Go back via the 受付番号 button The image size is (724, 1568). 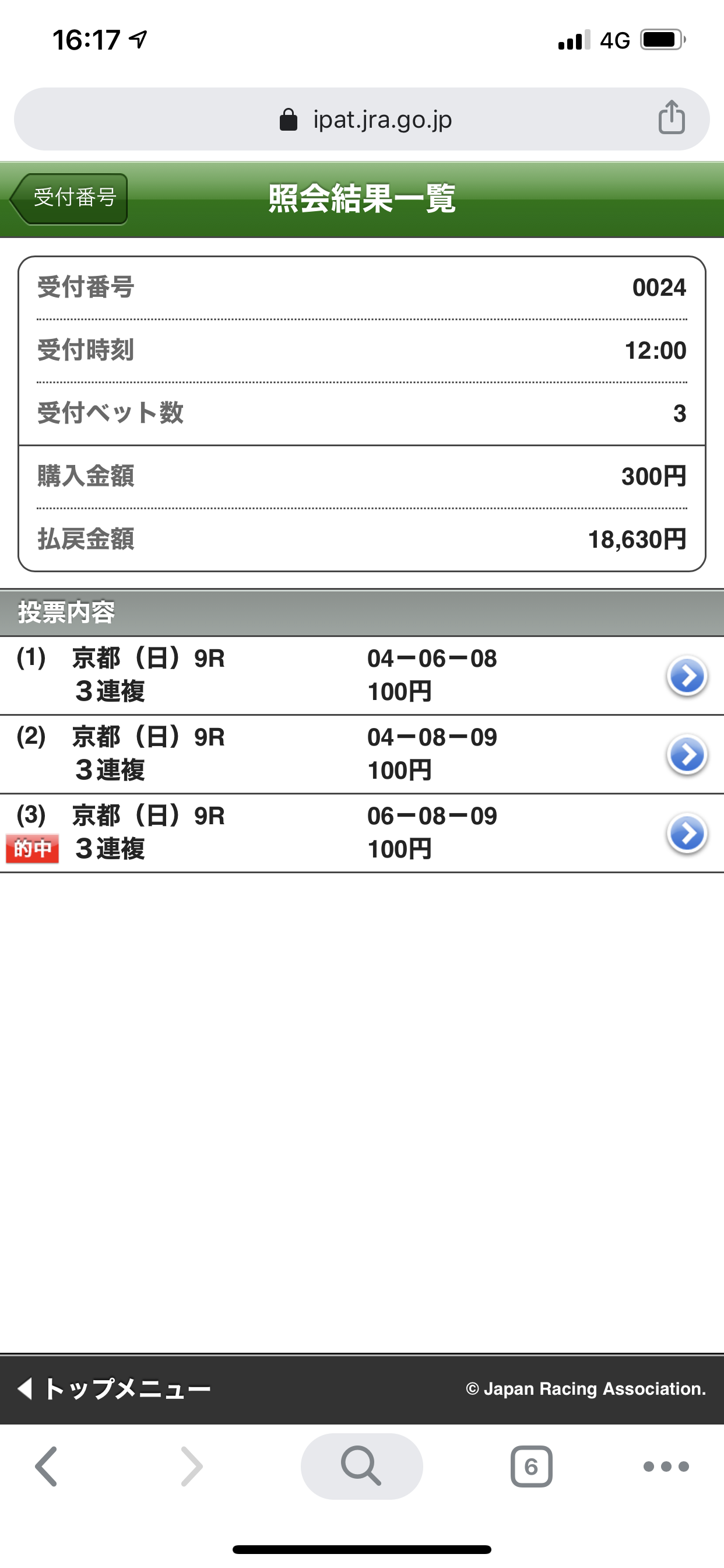click(x=69, y=199)
